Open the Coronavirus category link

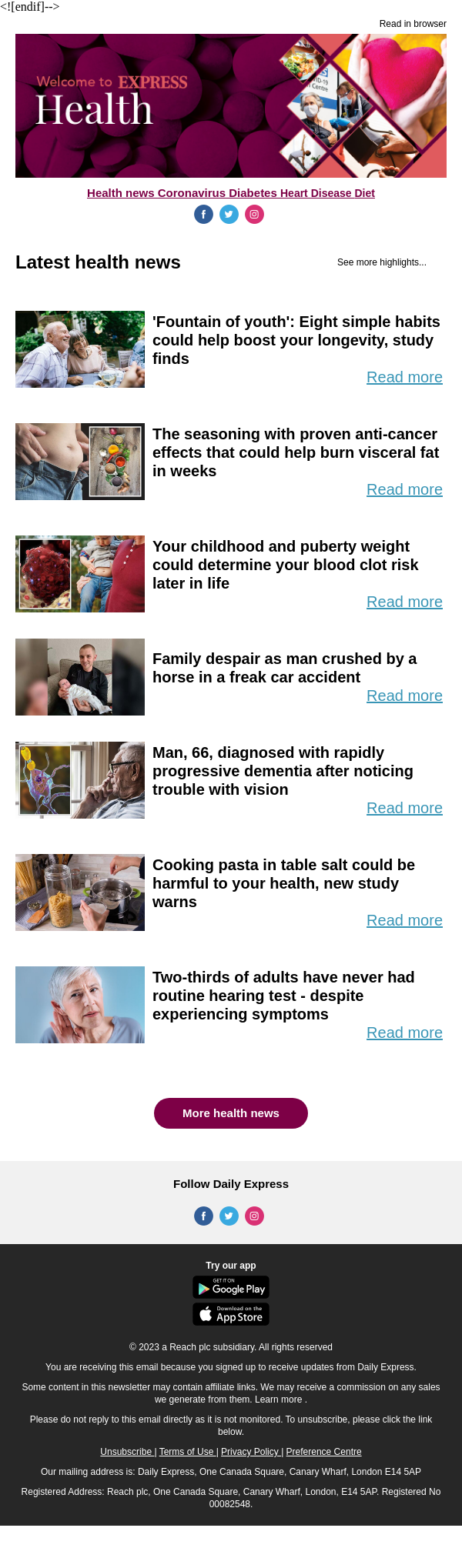pyautogui.click(x=186, y=193)
